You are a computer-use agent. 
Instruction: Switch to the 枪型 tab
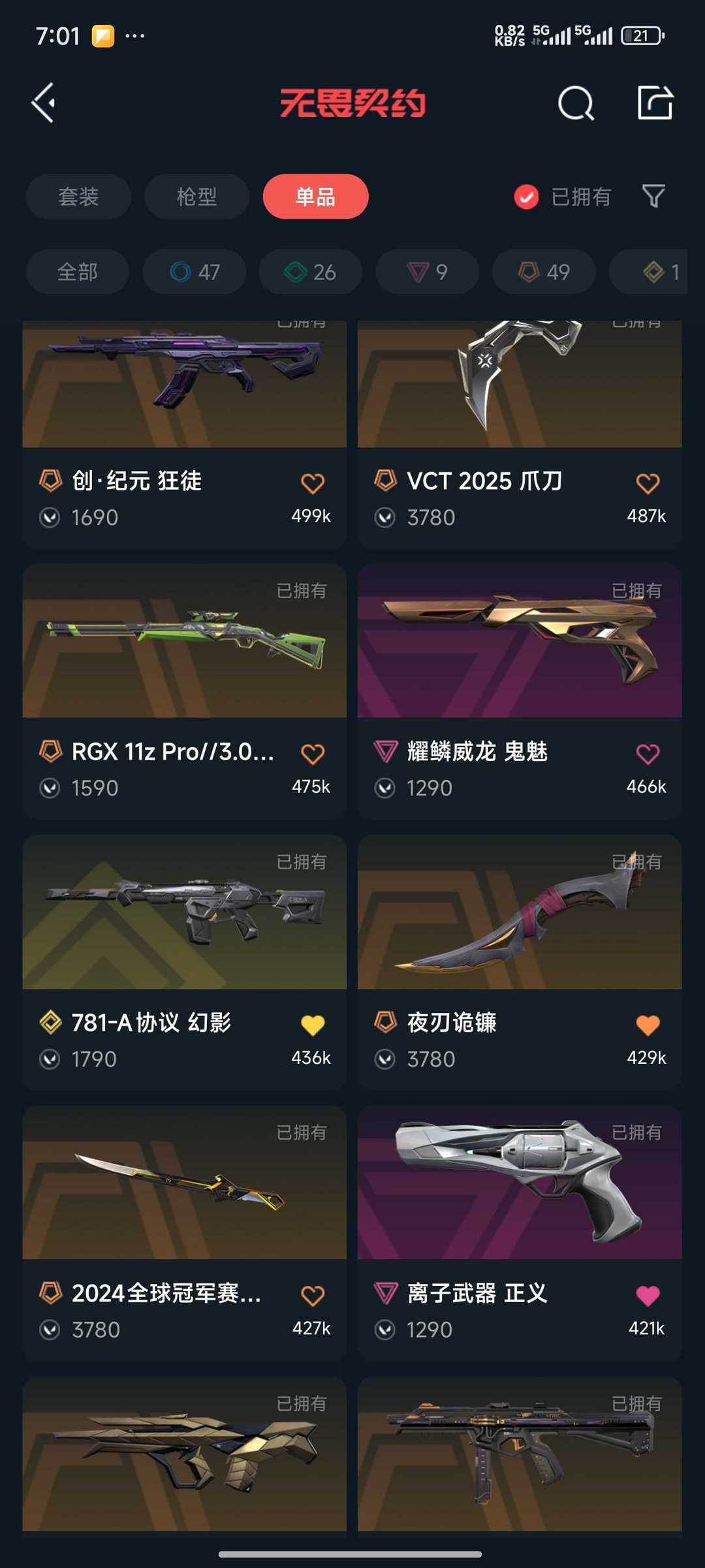pyautogui.click(x=196, y=197)
